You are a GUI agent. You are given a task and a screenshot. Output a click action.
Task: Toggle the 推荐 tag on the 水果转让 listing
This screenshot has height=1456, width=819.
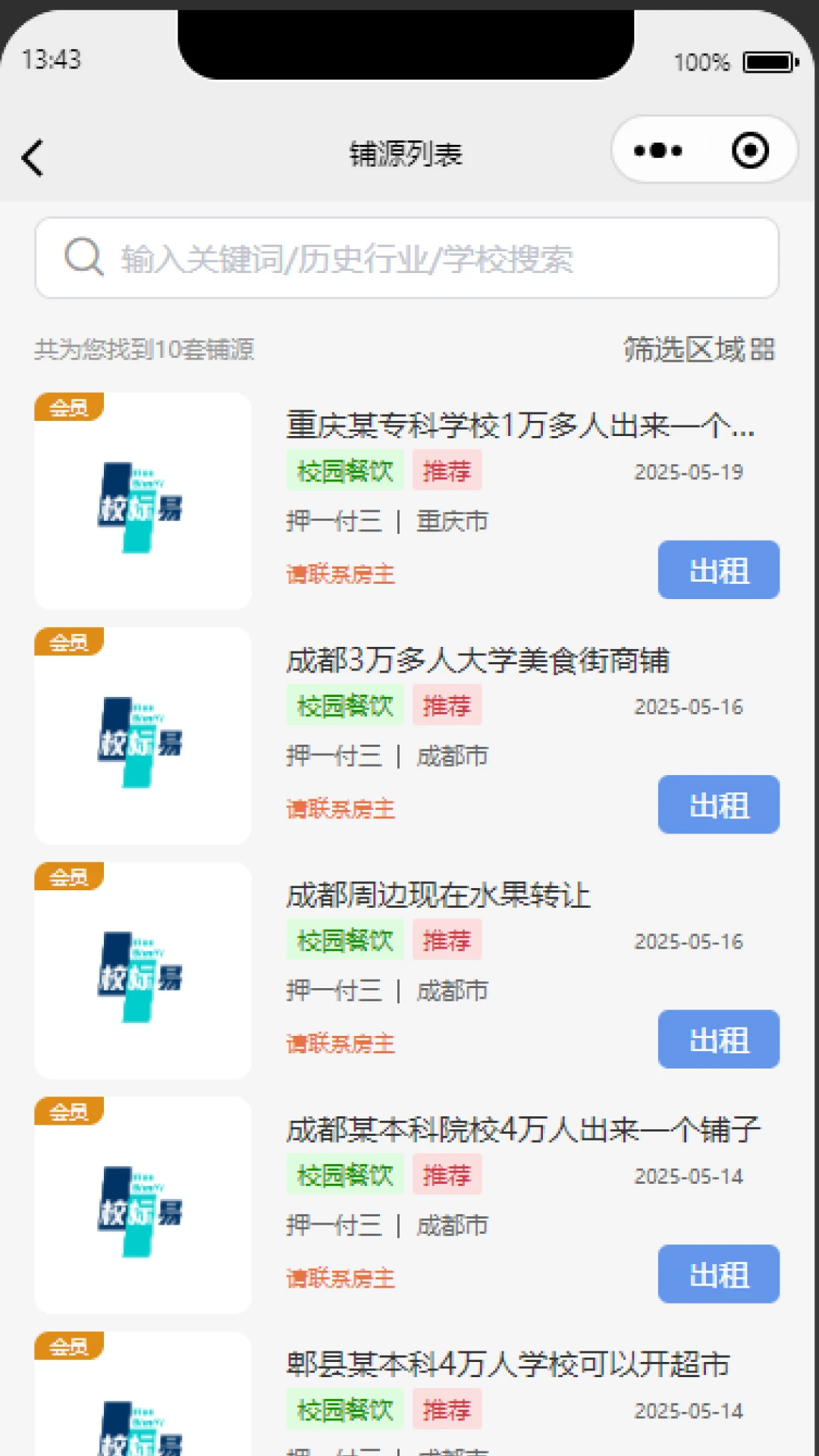pos(447,940)
